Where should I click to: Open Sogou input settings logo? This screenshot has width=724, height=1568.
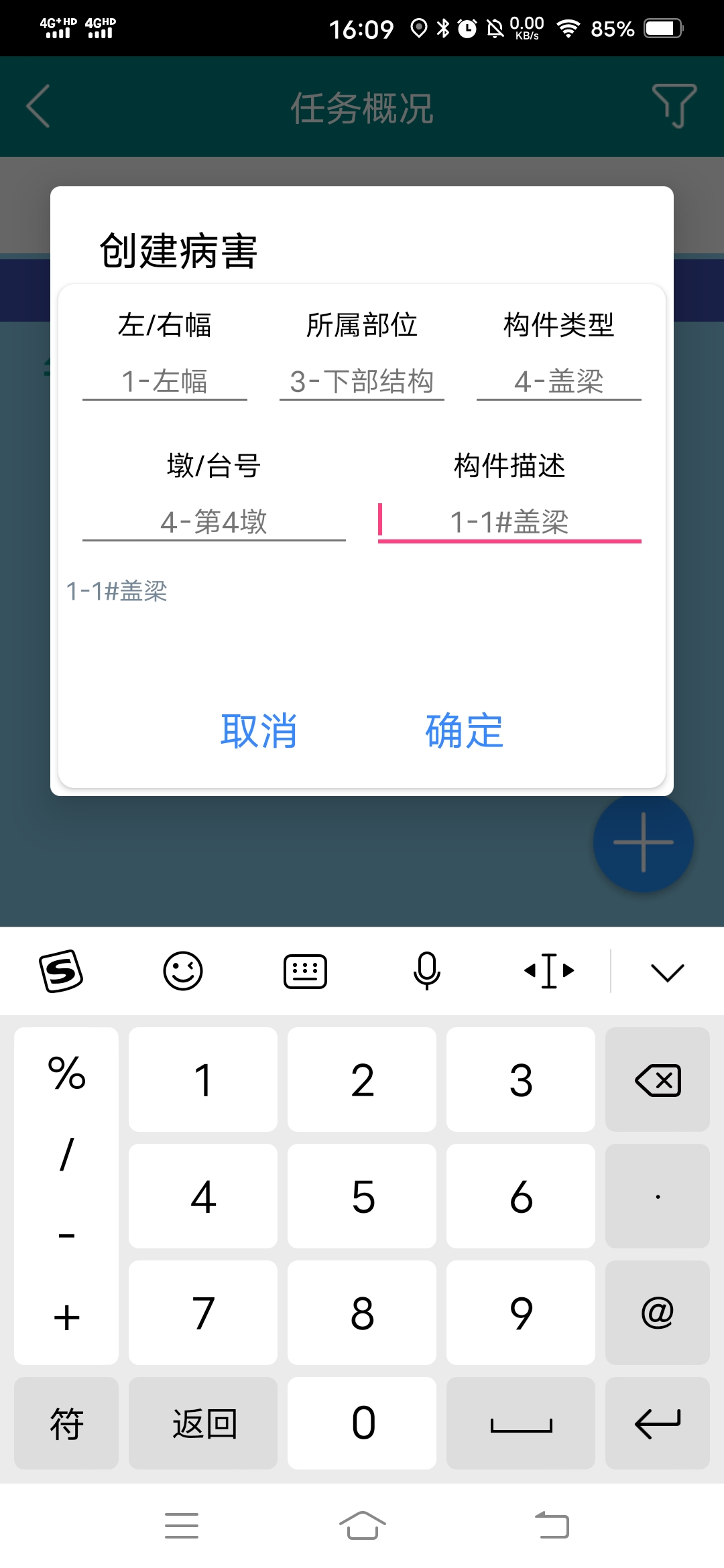[61, 971]
